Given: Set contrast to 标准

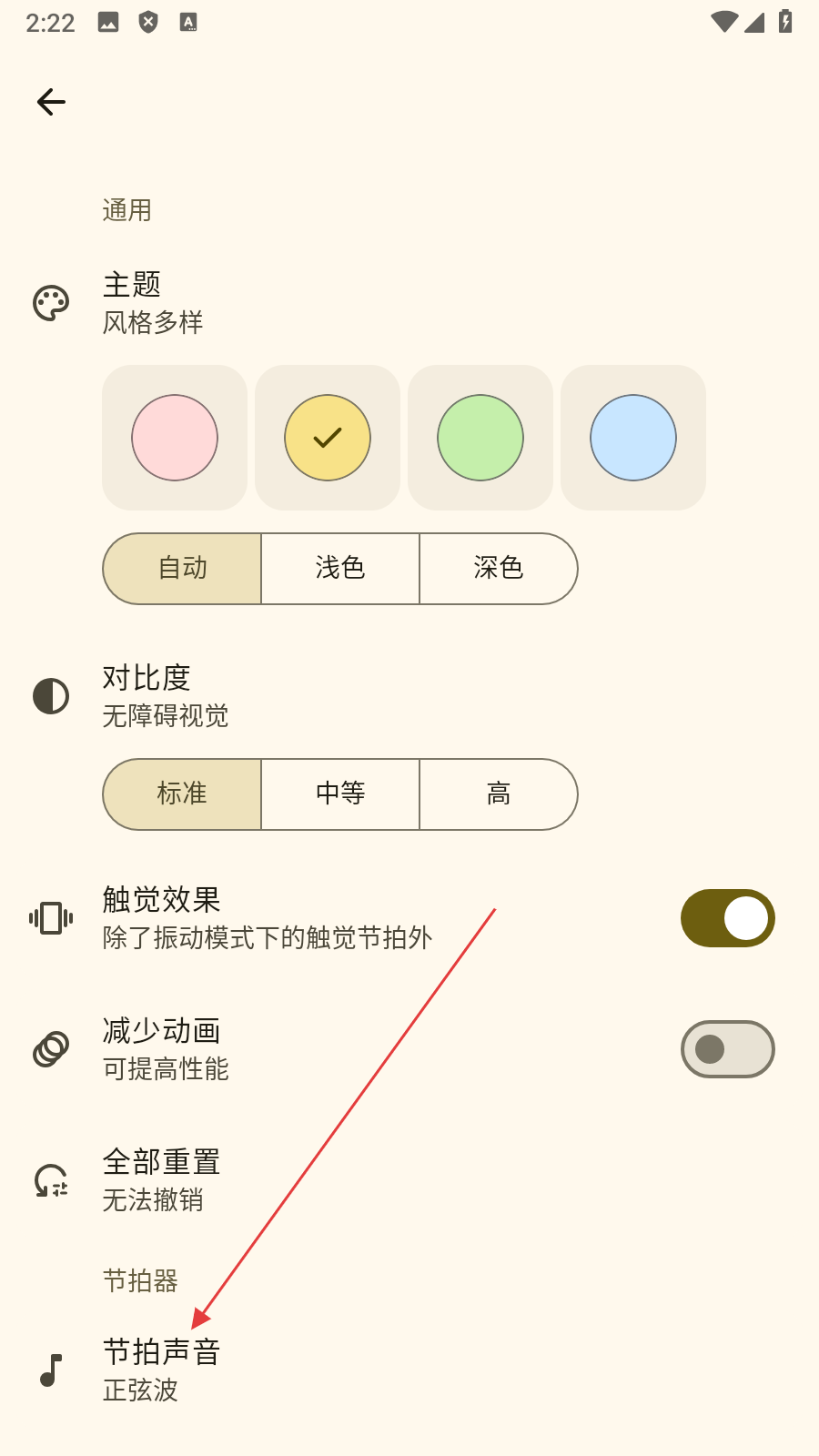Looking at the screenshot, I should point(183,794).
